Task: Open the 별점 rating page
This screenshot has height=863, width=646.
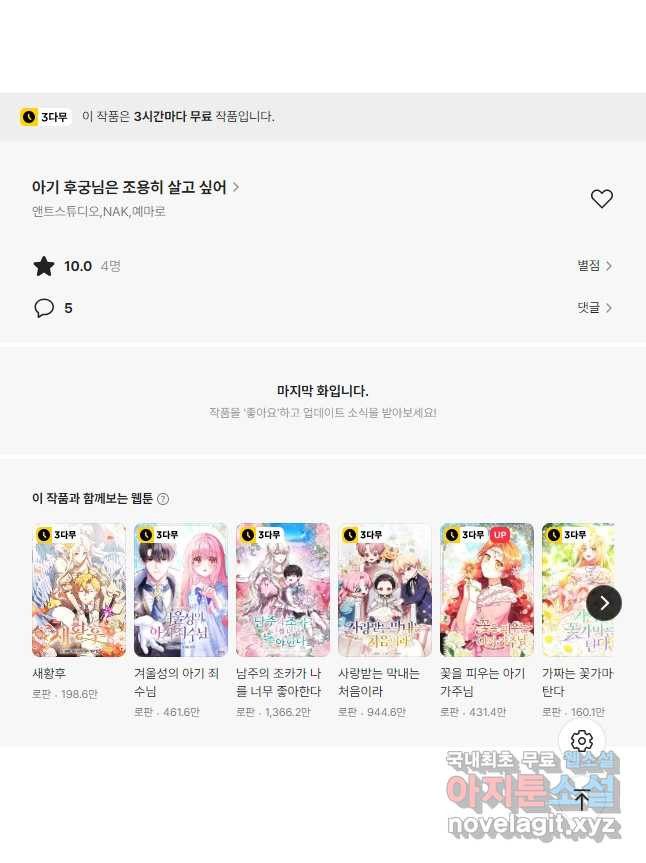Action: coord(594,266)
